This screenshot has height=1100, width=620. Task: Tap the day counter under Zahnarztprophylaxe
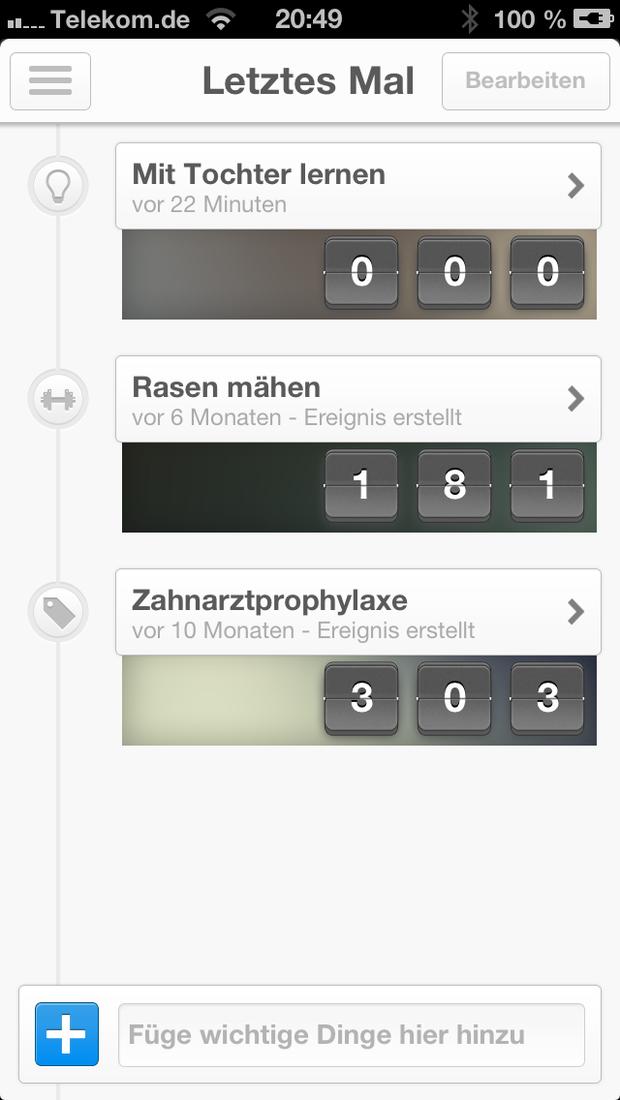point(453,699)
